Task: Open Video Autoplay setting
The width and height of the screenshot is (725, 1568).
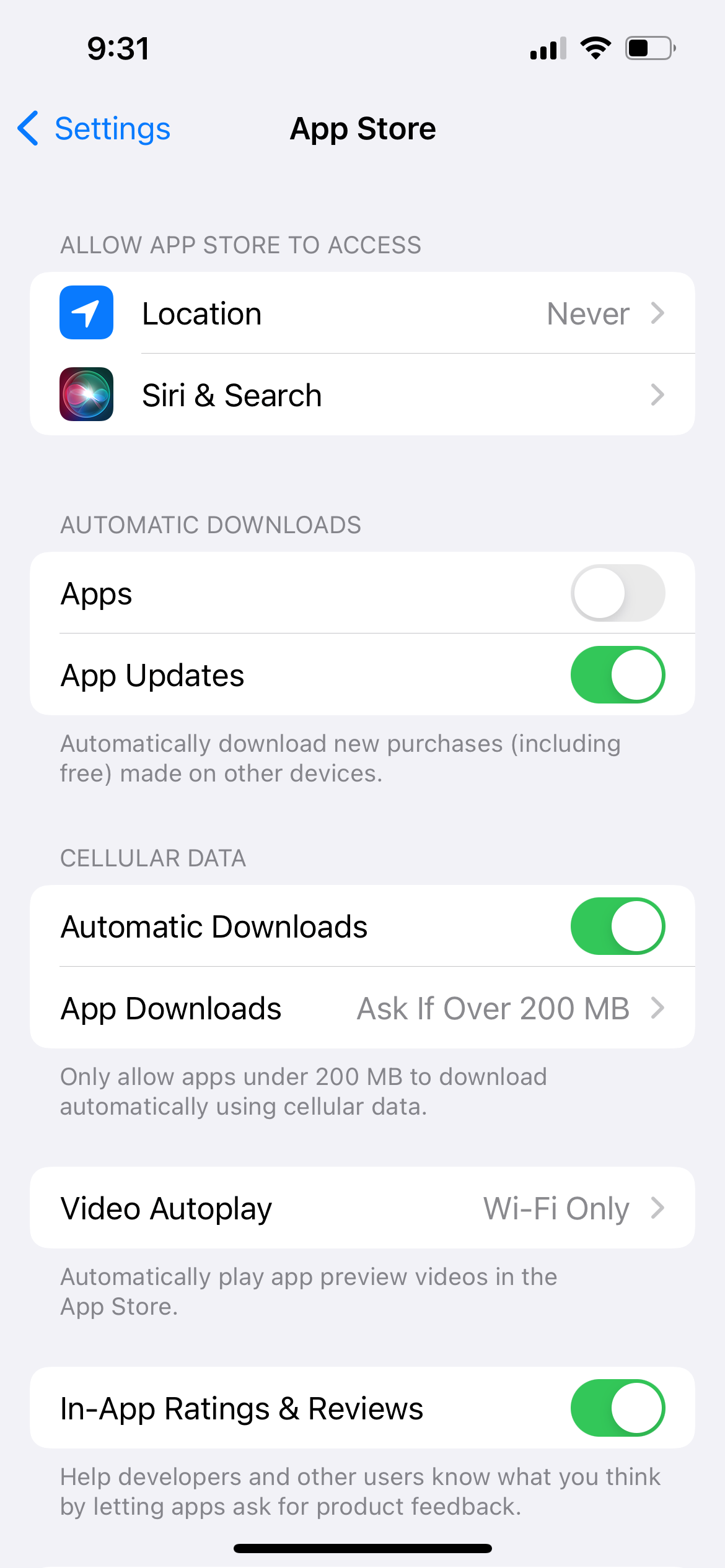Action: (362, 1208)
